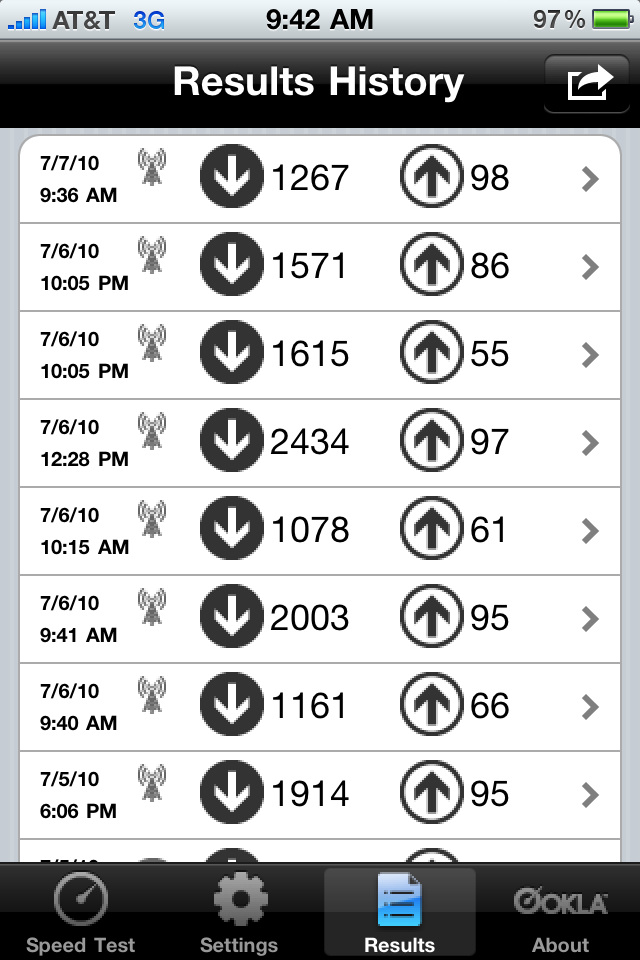Select the 7/6/10 9:40 AM test result
The height and width of the screenshot is (960, 640).
pyautogui.click(x=320, y=706)
